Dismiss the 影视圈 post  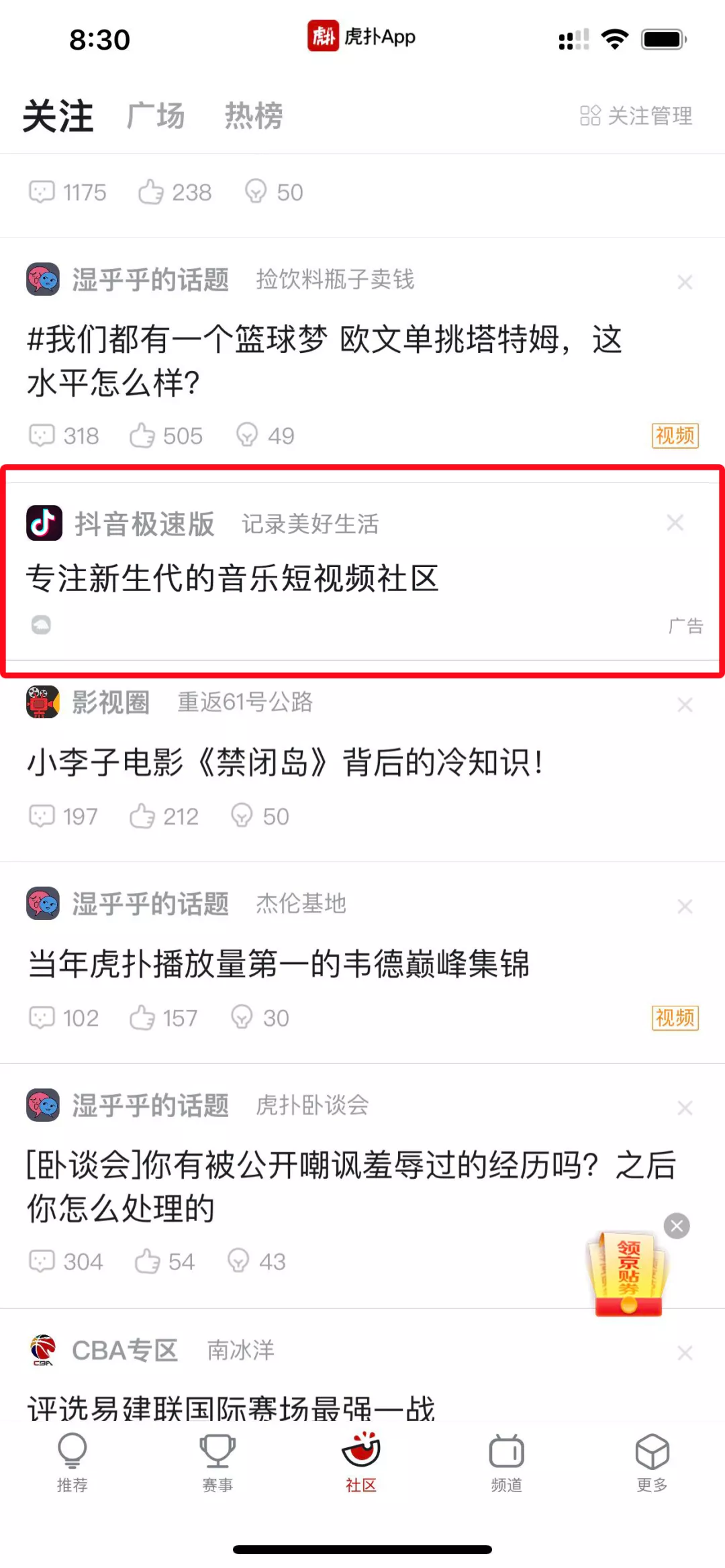tap(684, 705)
